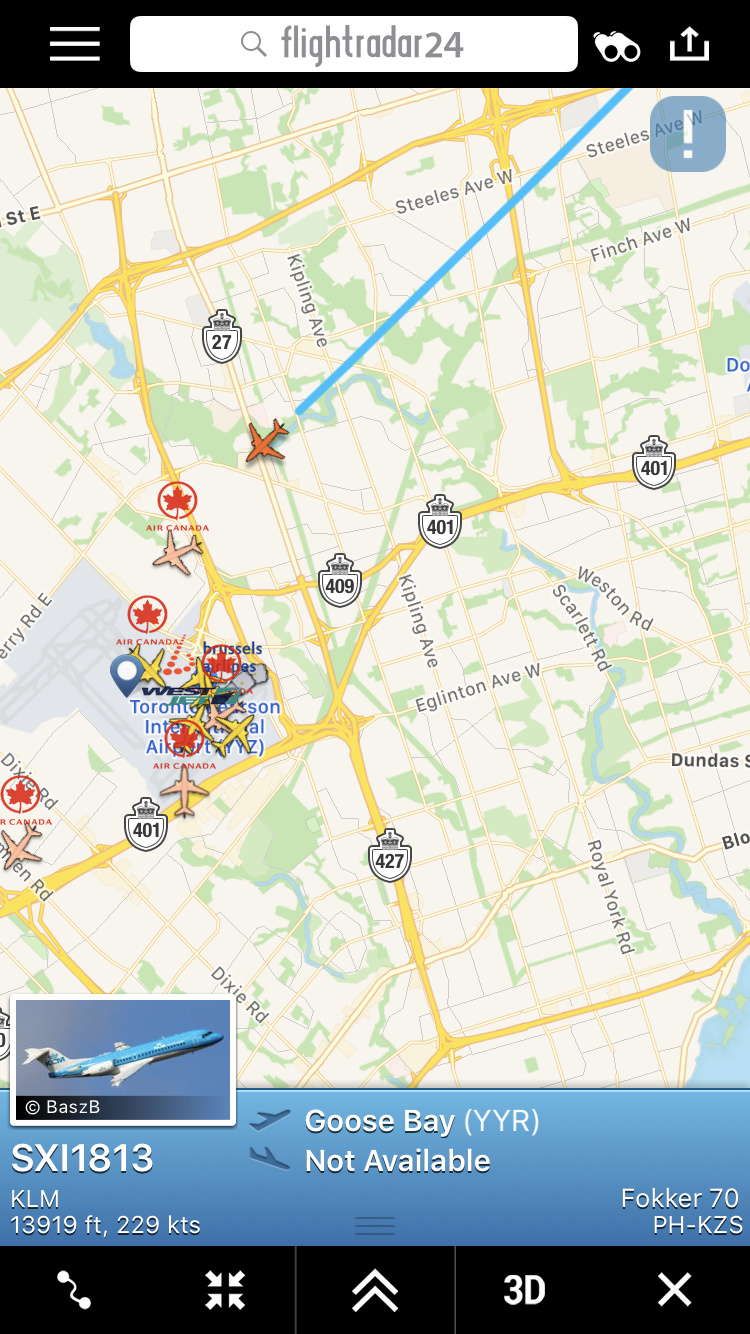Tap the flightradar24 search field
Screen dimensions: 750x1334
[x=354, y=44]
